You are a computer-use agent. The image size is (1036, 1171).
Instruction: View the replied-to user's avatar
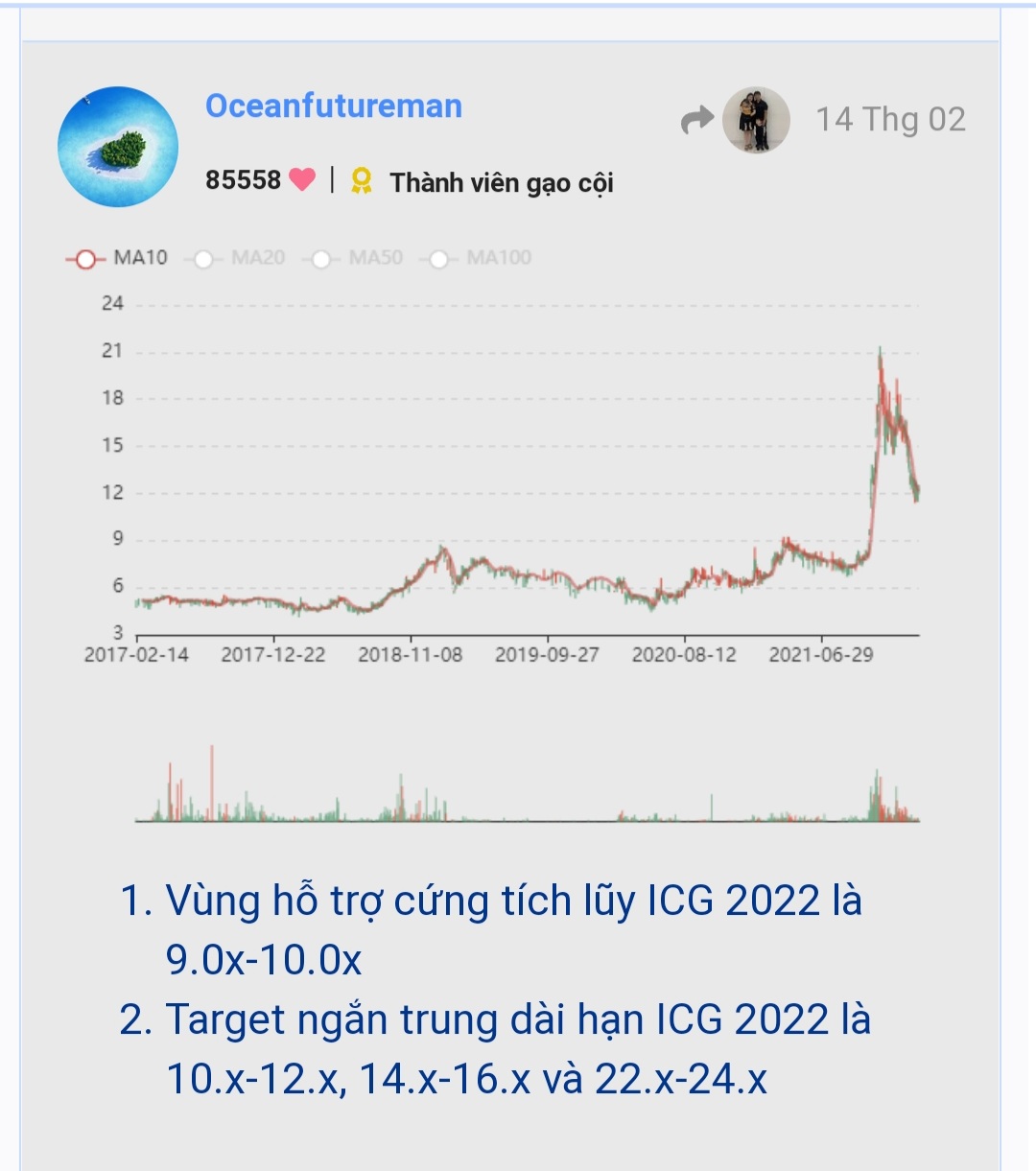(756, 120)
